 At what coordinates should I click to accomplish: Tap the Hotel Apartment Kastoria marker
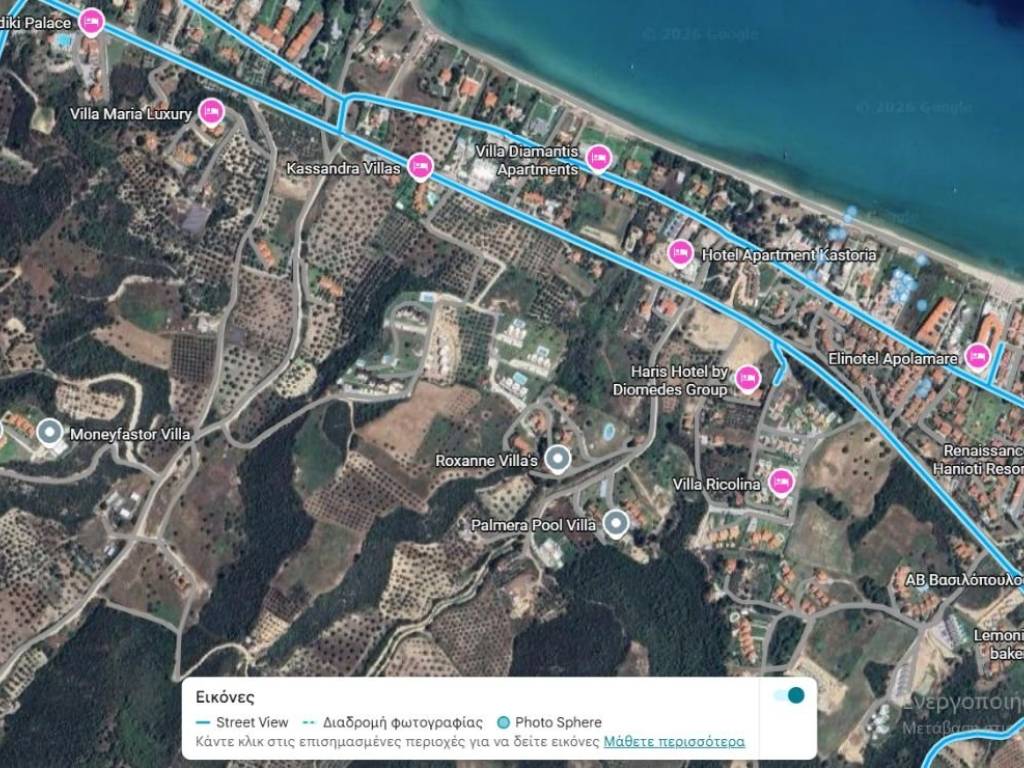(x=681, y=252)
